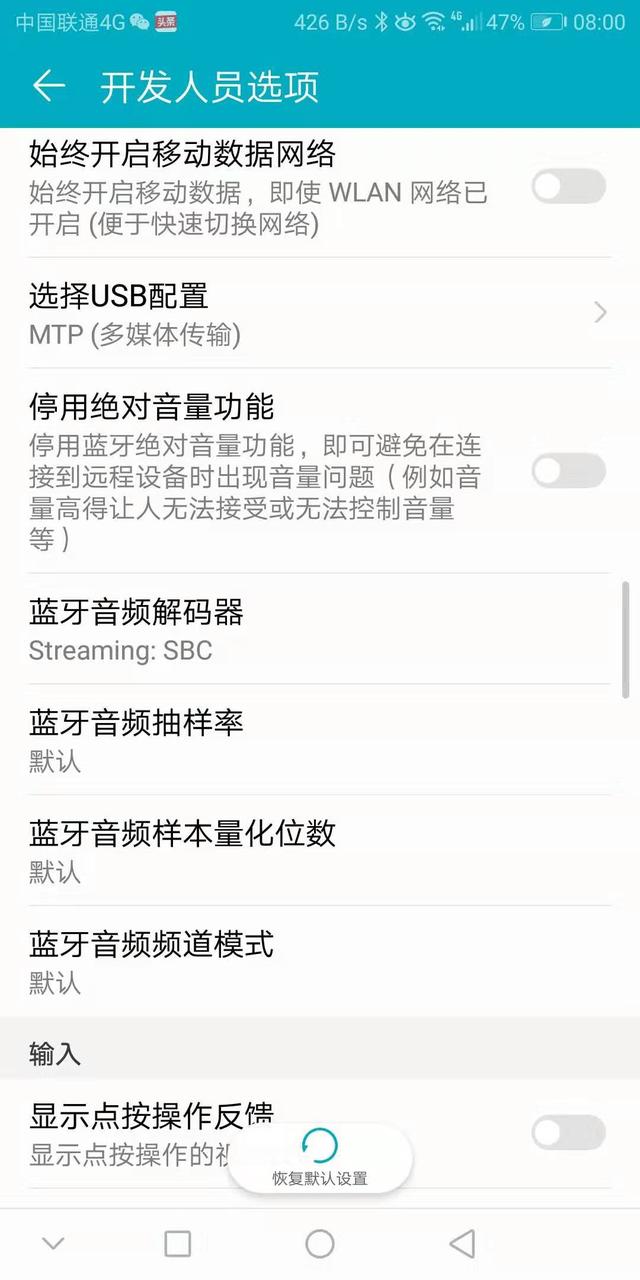Turn on 显示点按操作反馈 switch
The width and height of the screenshot is (640, 1280).
[x=568, y=1133]
